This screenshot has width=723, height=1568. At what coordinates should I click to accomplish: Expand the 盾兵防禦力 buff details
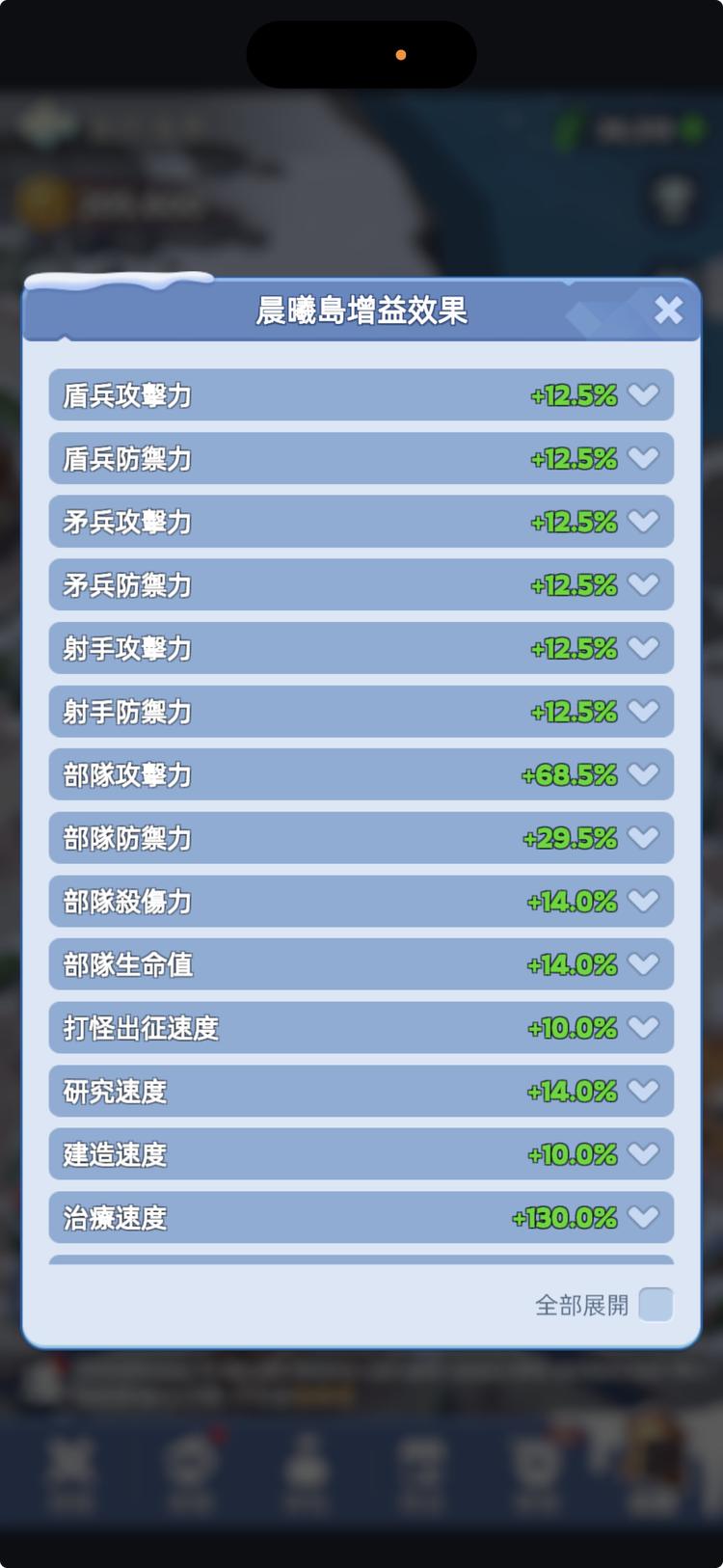pyautogui.click(x=644, y=458)
